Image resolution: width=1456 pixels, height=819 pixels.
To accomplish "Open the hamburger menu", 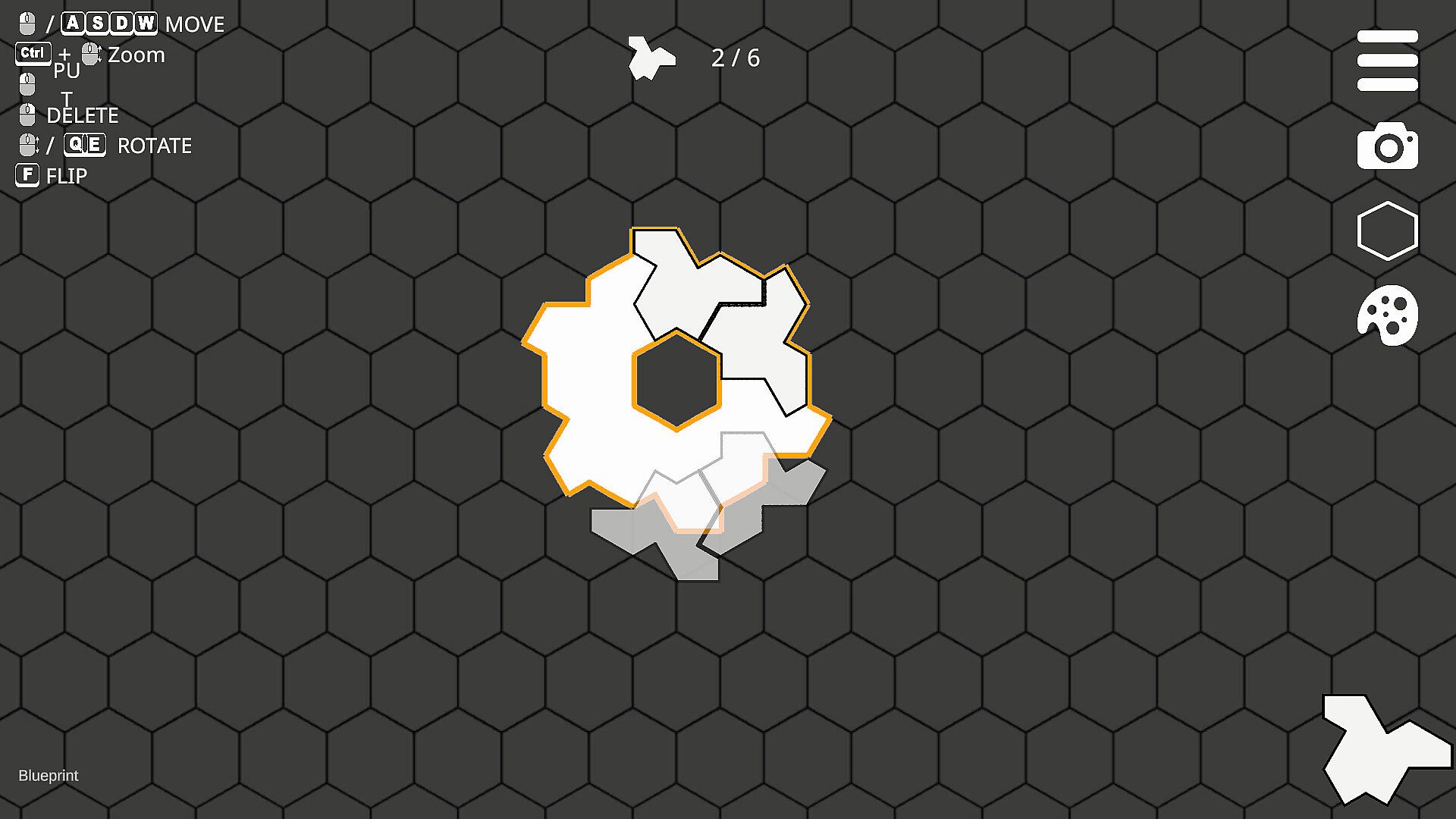I will (x=1387, y=61).
